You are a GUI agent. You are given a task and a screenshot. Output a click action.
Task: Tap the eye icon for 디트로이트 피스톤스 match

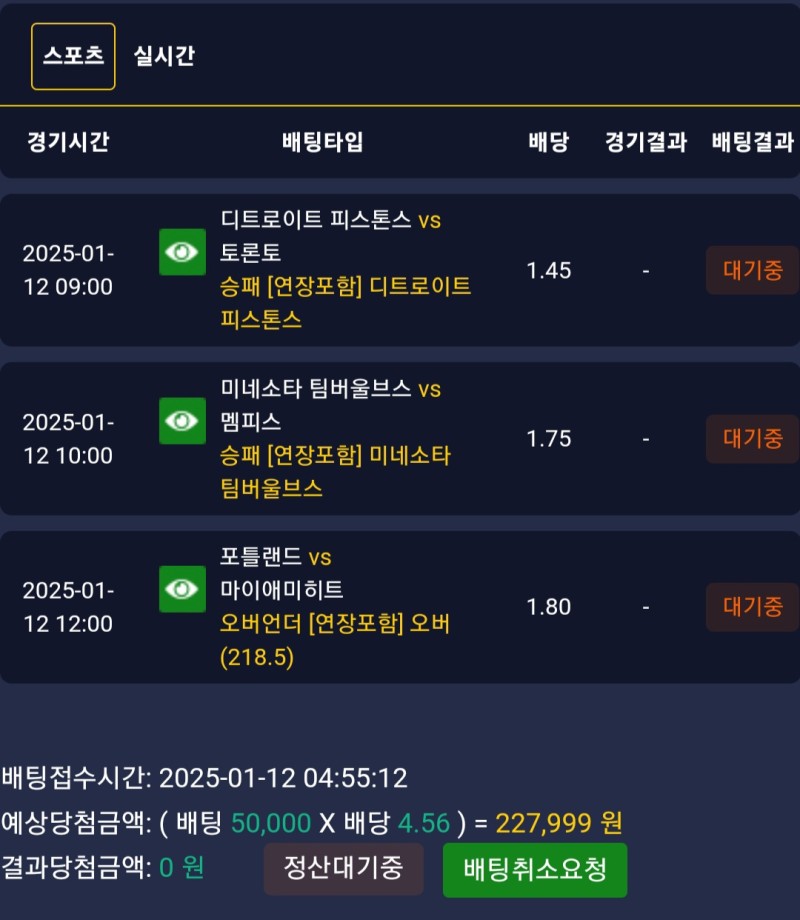pos(182,252)
